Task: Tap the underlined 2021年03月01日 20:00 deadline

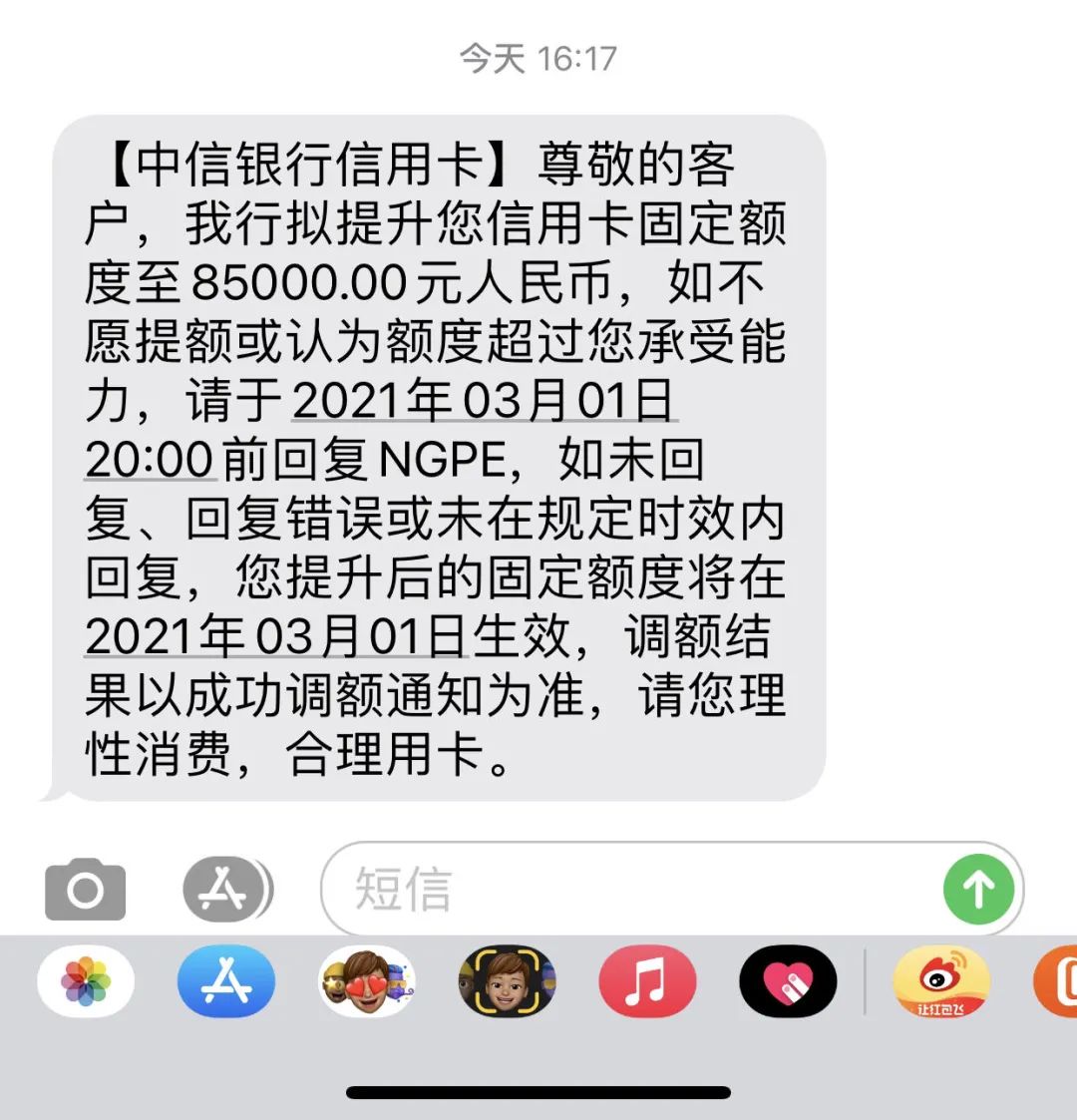Action: click(x=484, y=401)
